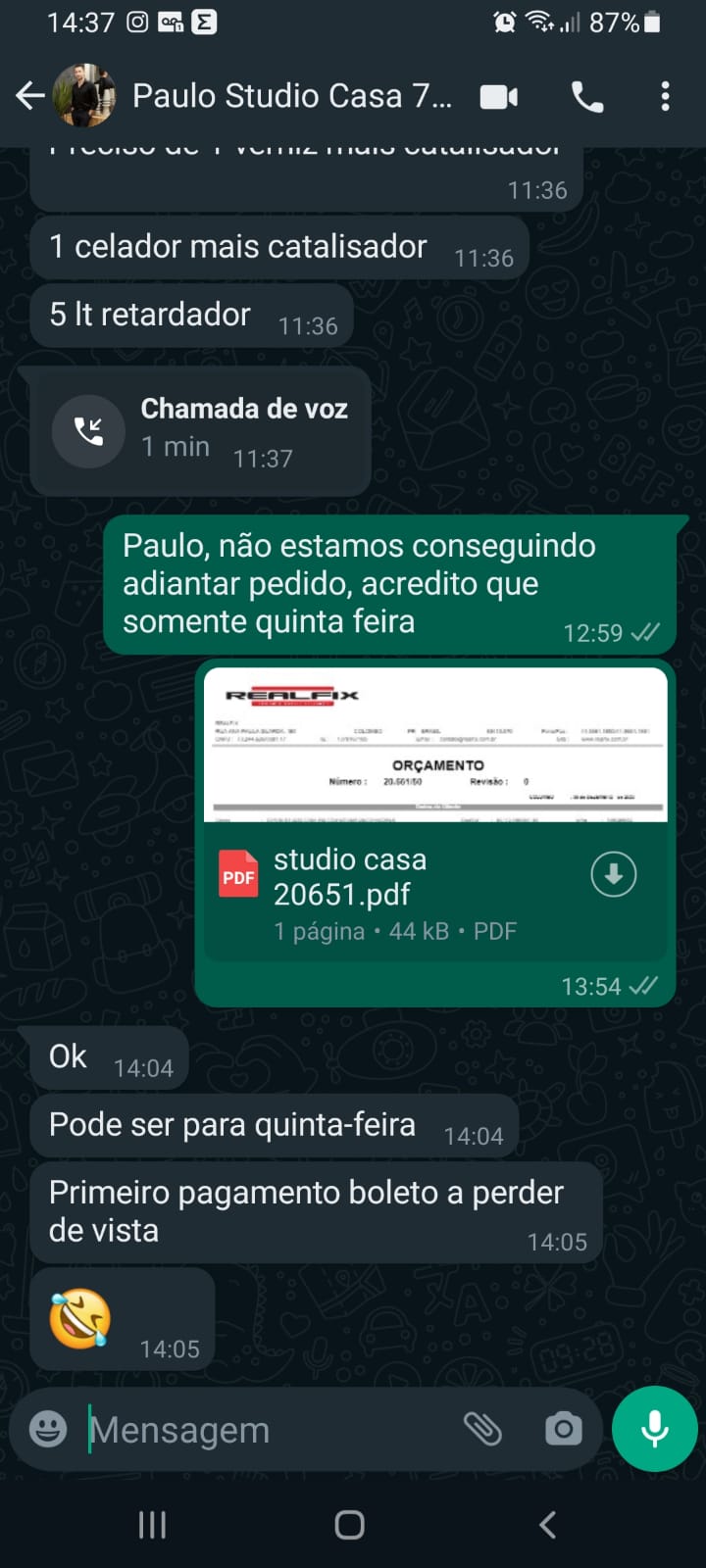Record a voice message

(x=654, y=1430)
